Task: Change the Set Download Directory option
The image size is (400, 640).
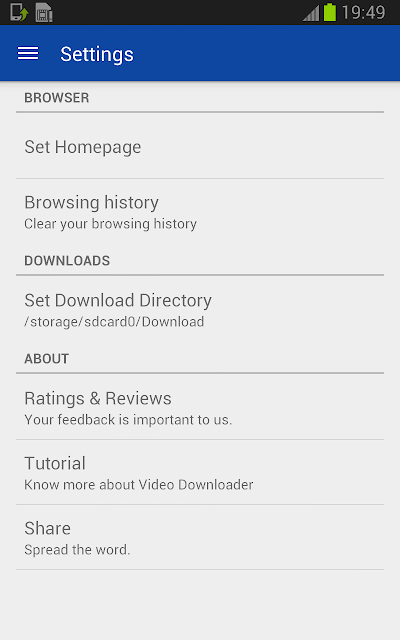Action: click(200, 310)
